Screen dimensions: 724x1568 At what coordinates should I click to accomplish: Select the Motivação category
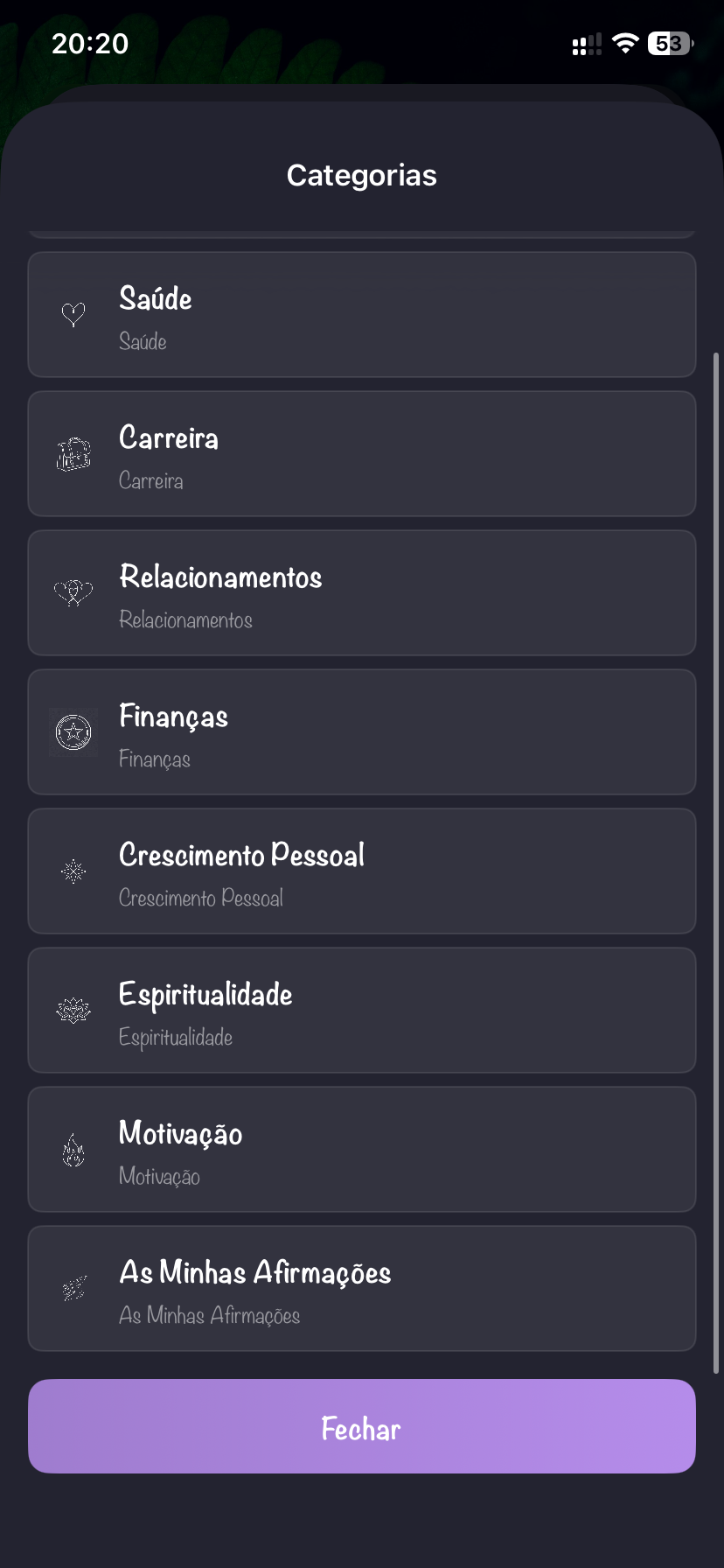pos(361,1150)
